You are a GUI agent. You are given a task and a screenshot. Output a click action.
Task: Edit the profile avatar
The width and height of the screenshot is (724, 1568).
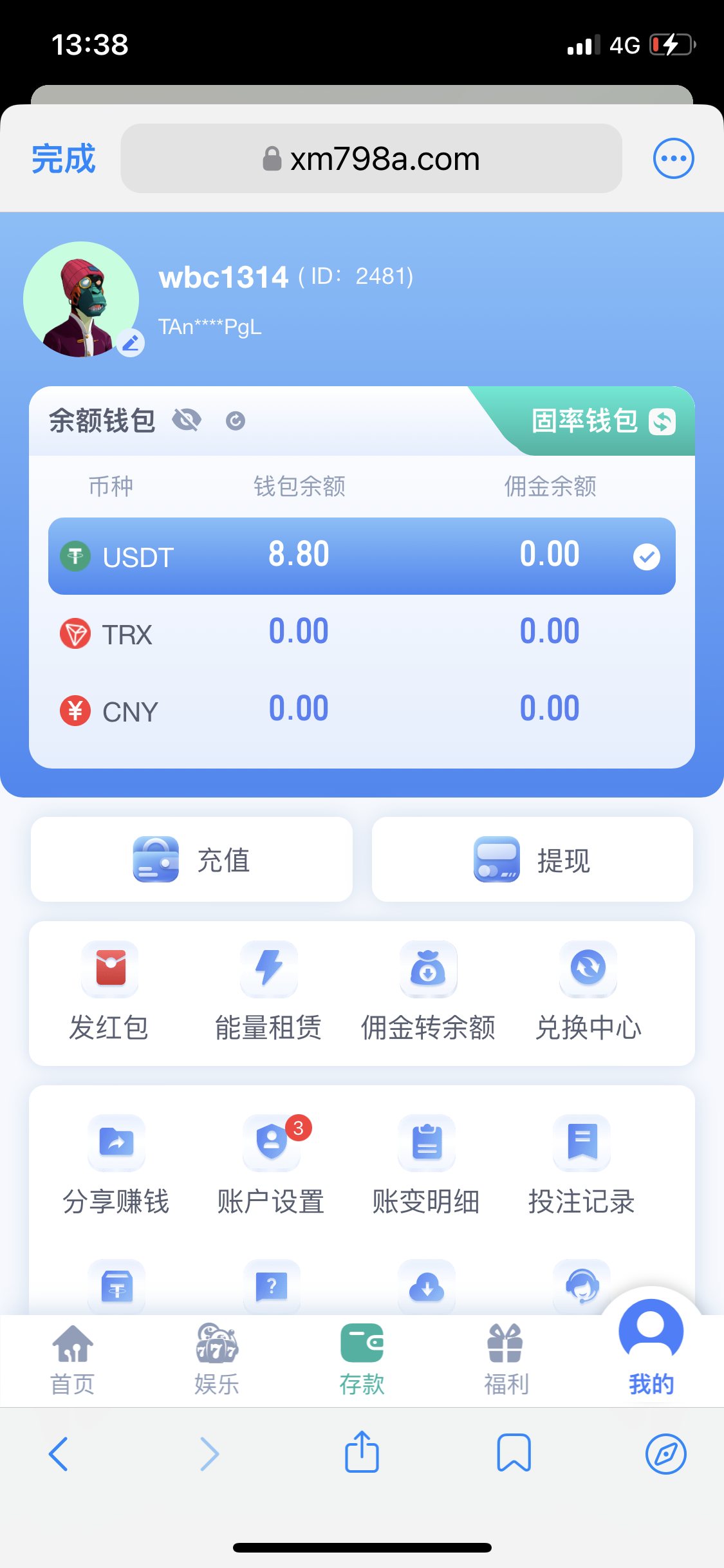pyautogui.click(x=131, y=342)
